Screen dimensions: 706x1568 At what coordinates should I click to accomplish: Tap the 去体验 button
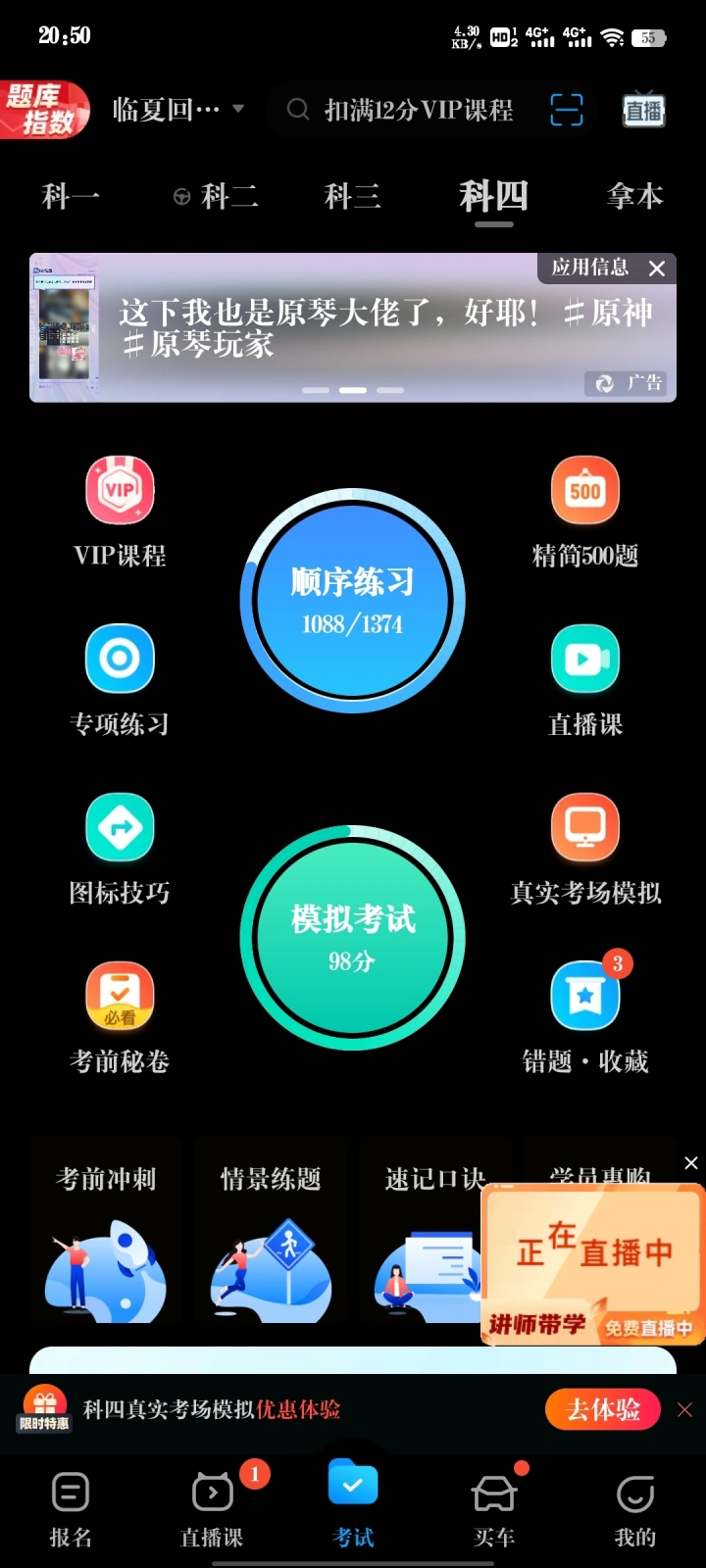(x=602, y=1410)
